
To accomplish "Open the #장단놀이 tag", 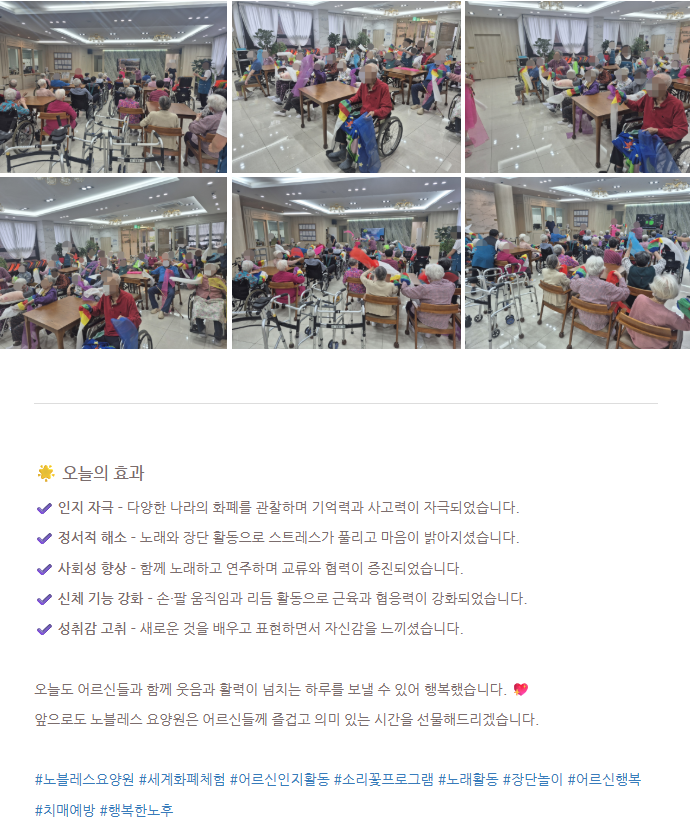I will (533, 778).
